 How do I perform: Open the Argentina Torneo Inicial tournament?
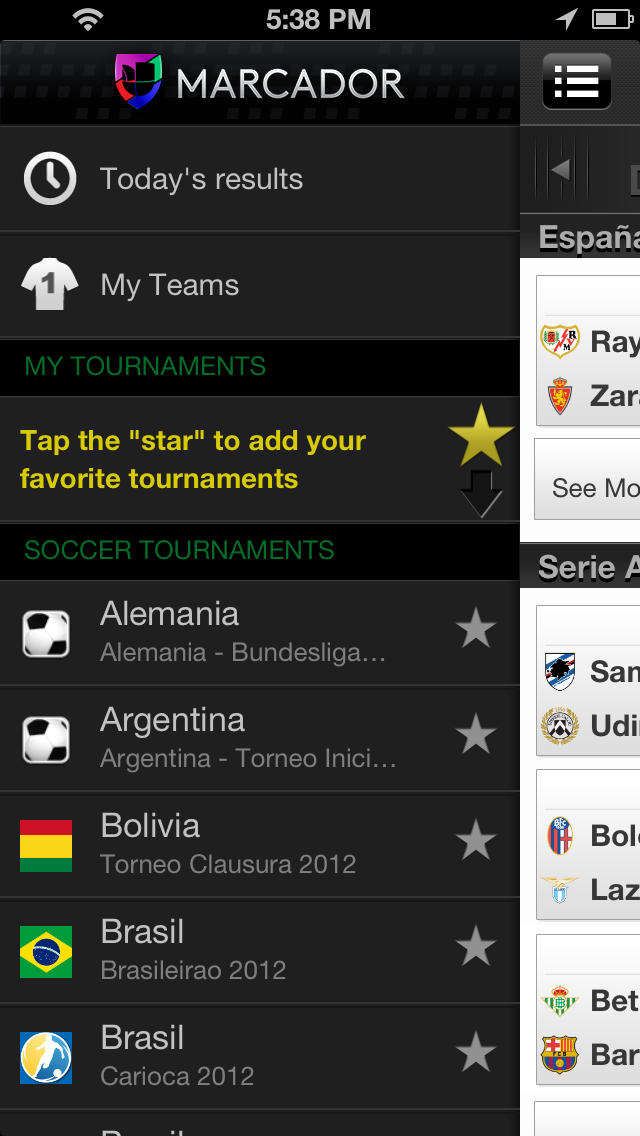click(x=240, y=738)
